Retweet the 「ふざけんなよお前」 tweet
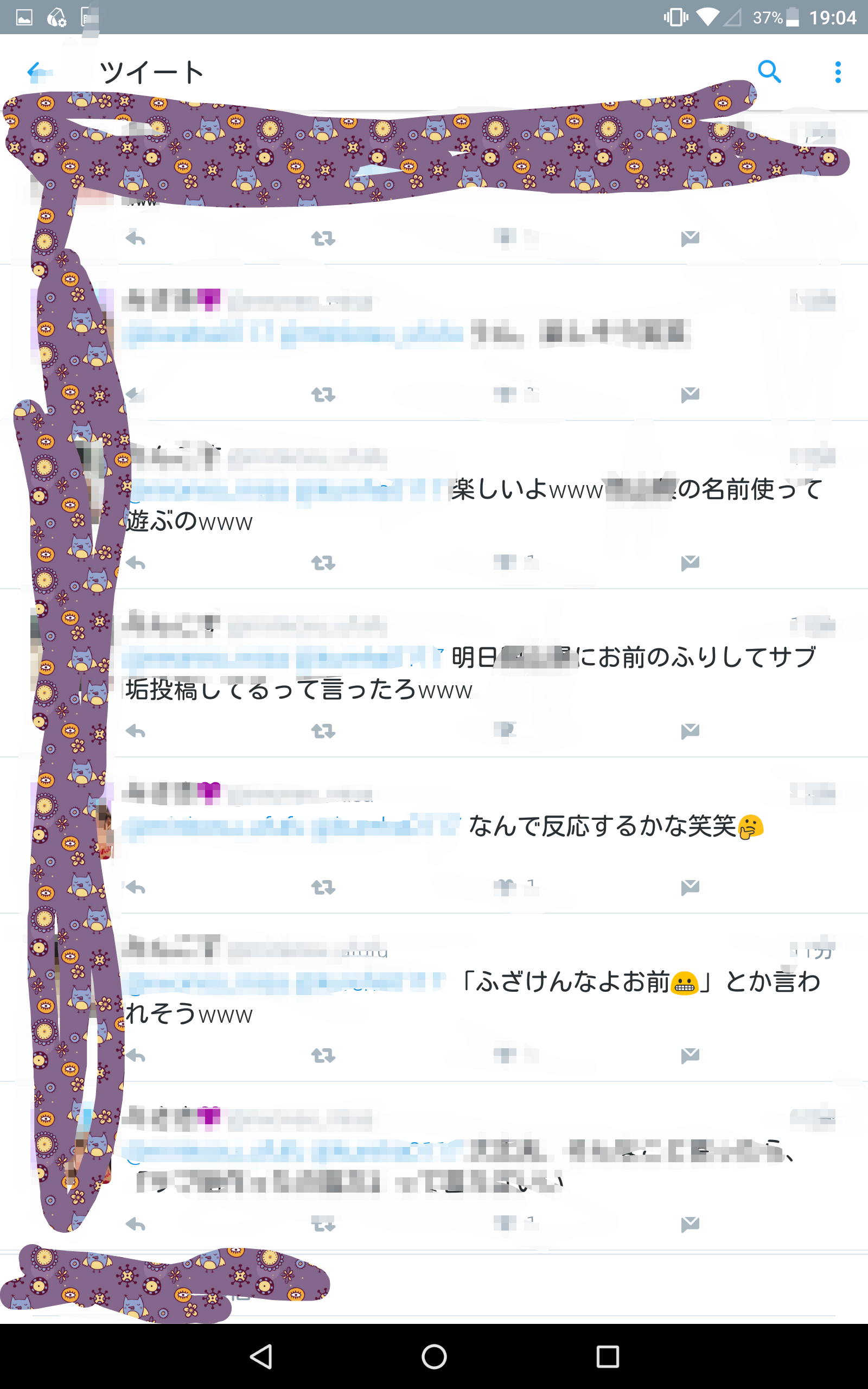Viewport: 868px width, 1389px height. 323,1055
